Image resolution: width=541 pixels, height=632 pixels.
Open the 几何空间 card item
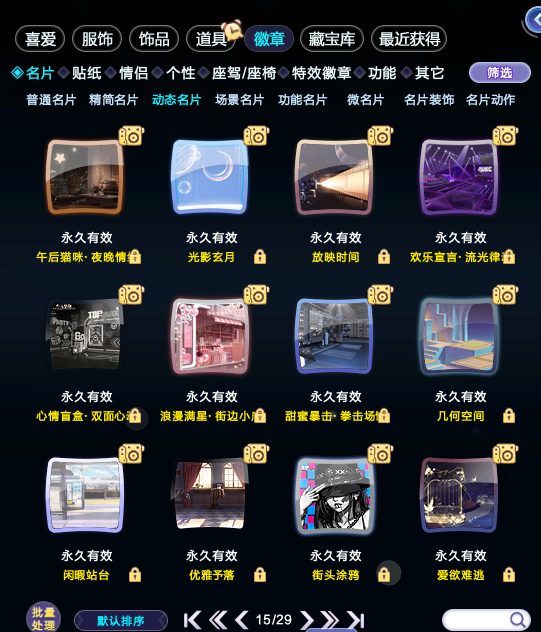pos(459,336)
